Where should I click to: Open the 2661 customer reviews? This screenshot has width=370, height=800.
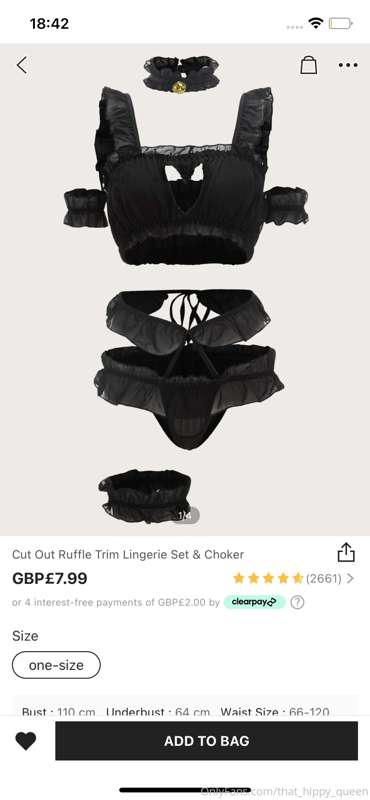coord(293,578)
